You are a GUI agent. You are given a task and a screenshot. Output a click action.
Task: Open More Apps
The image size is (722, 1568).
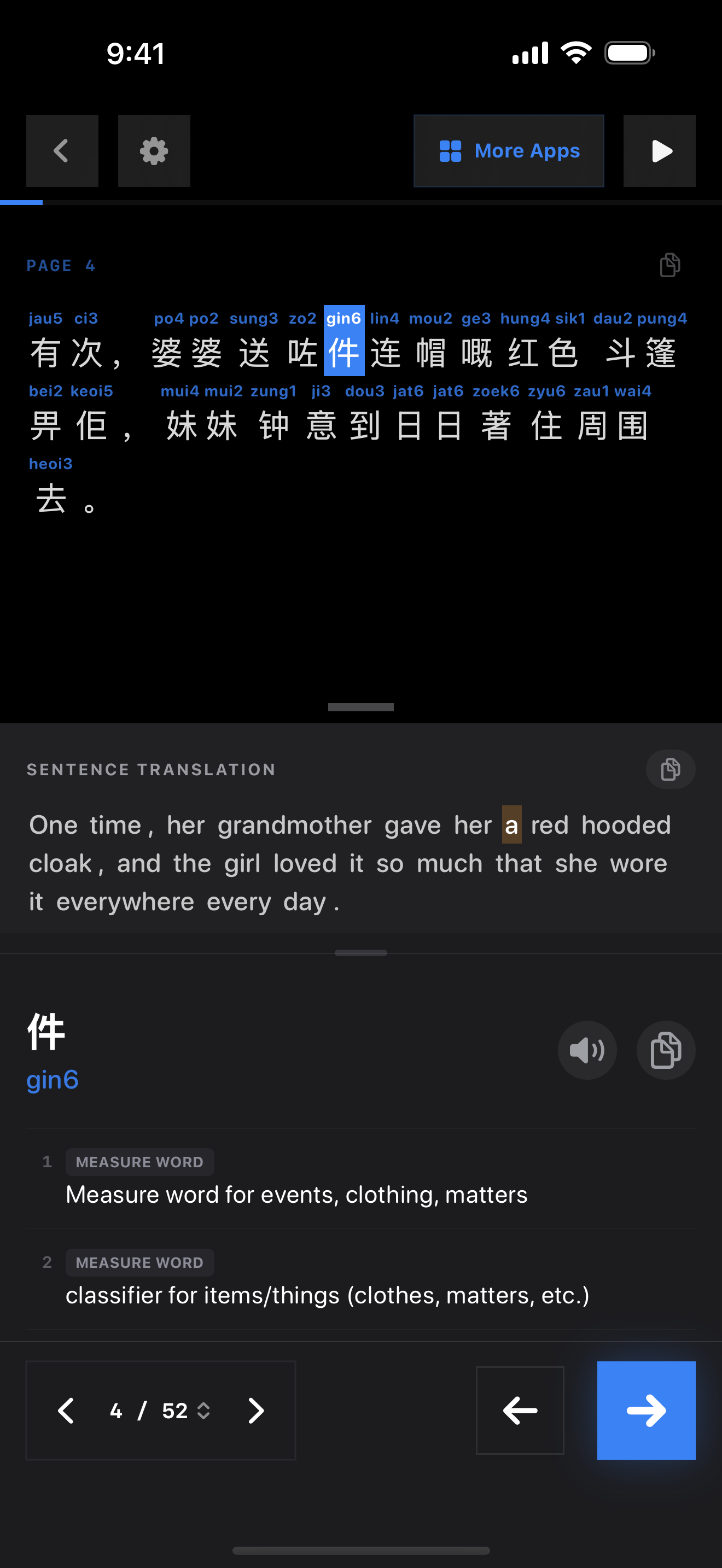point(509,151)
